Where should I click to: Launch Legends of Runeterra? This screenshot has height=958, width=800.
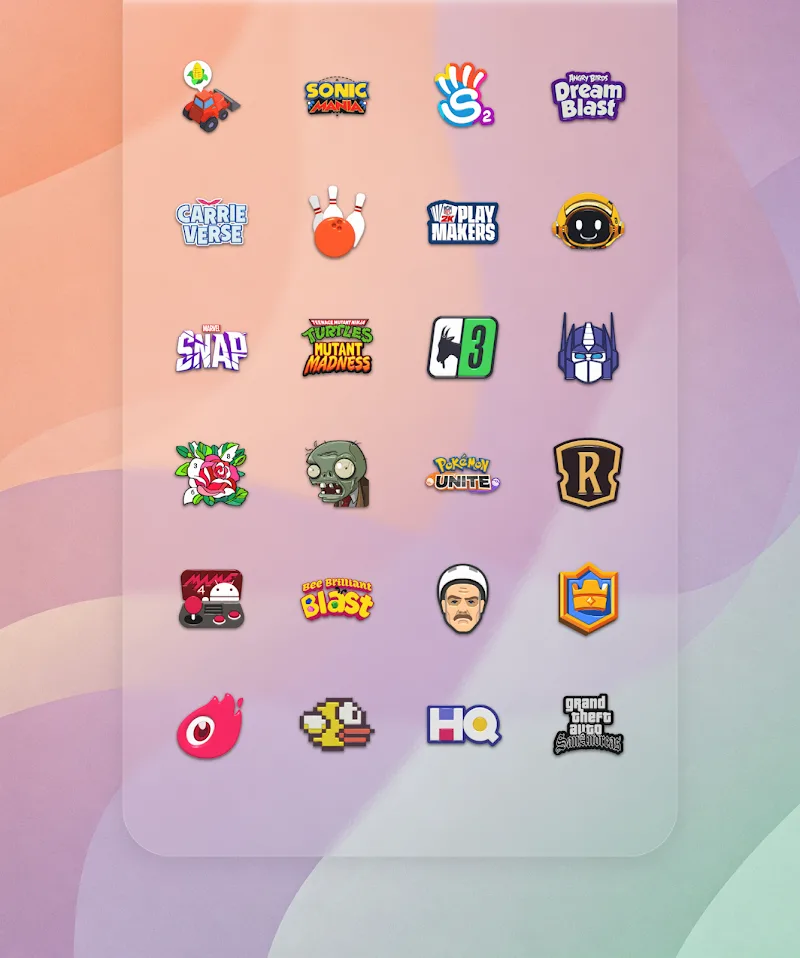coord(588,474)
